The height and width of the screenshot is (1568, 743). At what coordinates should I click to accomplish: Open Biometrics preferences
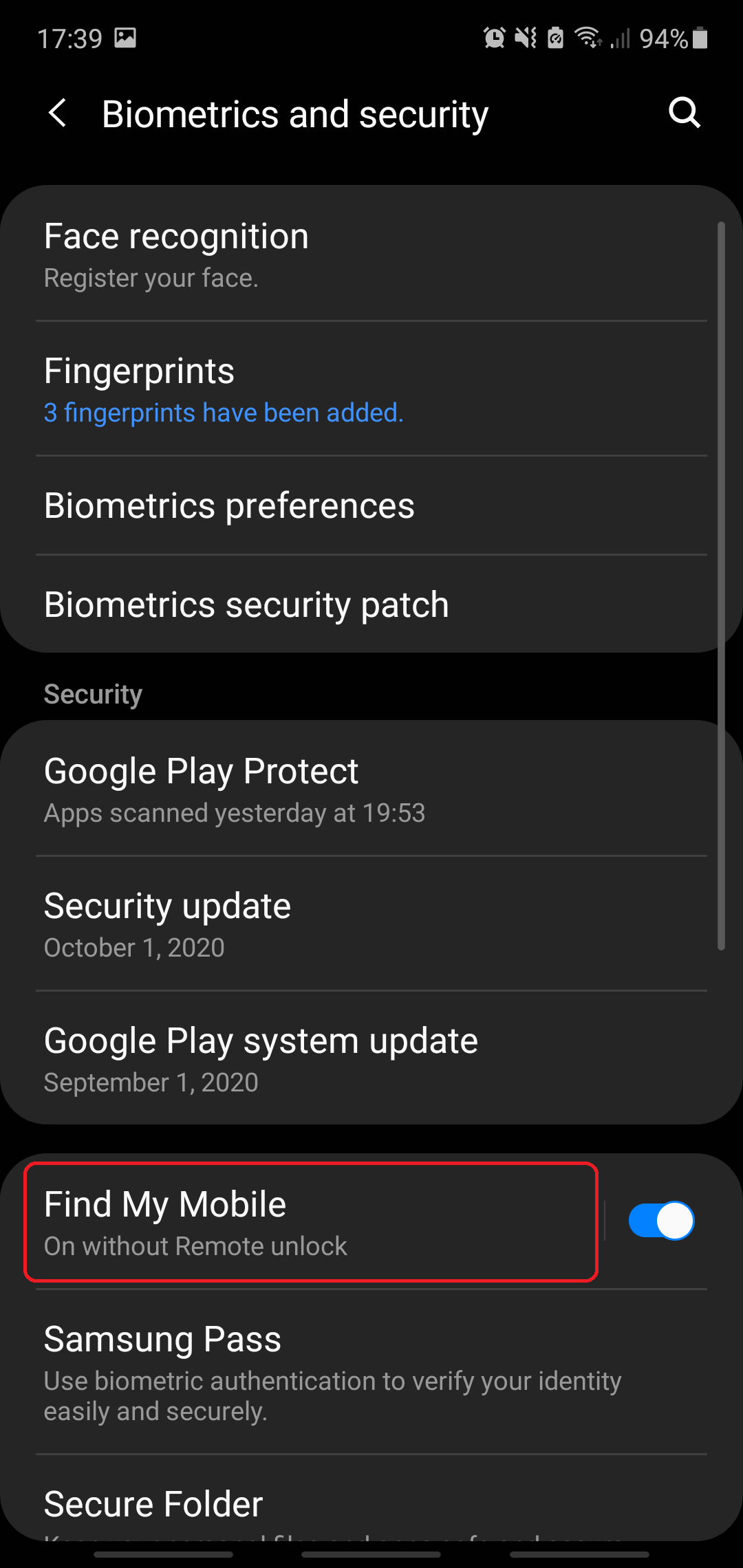click(x=371, y=506)
